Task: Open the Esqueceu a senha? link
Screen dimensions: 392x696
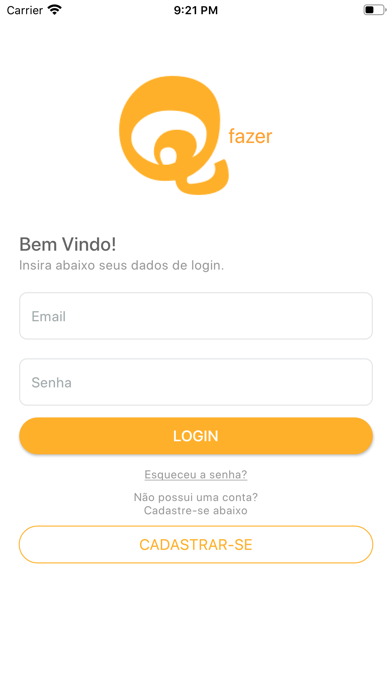Action: (x=196, y=475)
